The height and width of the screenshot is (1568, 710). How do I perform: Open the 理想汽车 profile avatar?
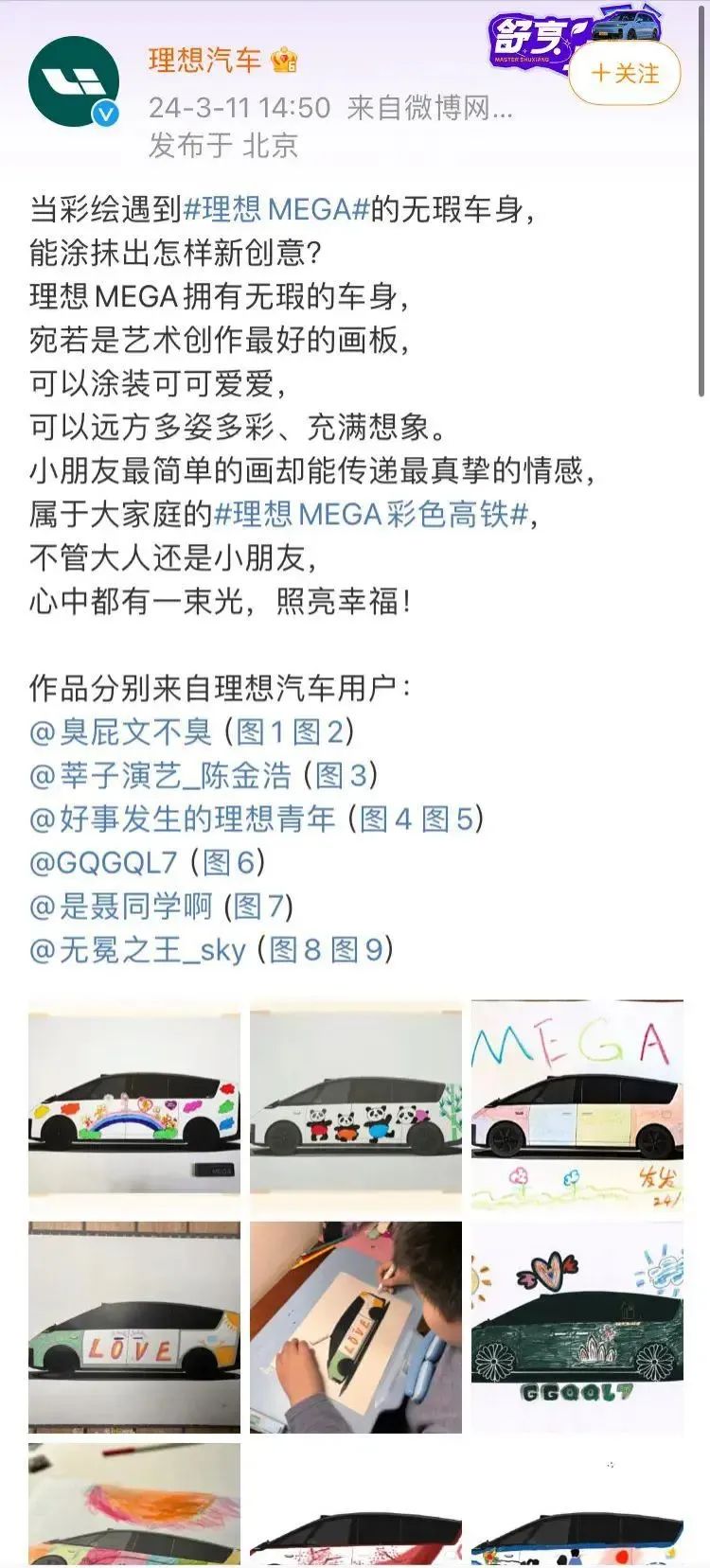click(x=74, y=83)
